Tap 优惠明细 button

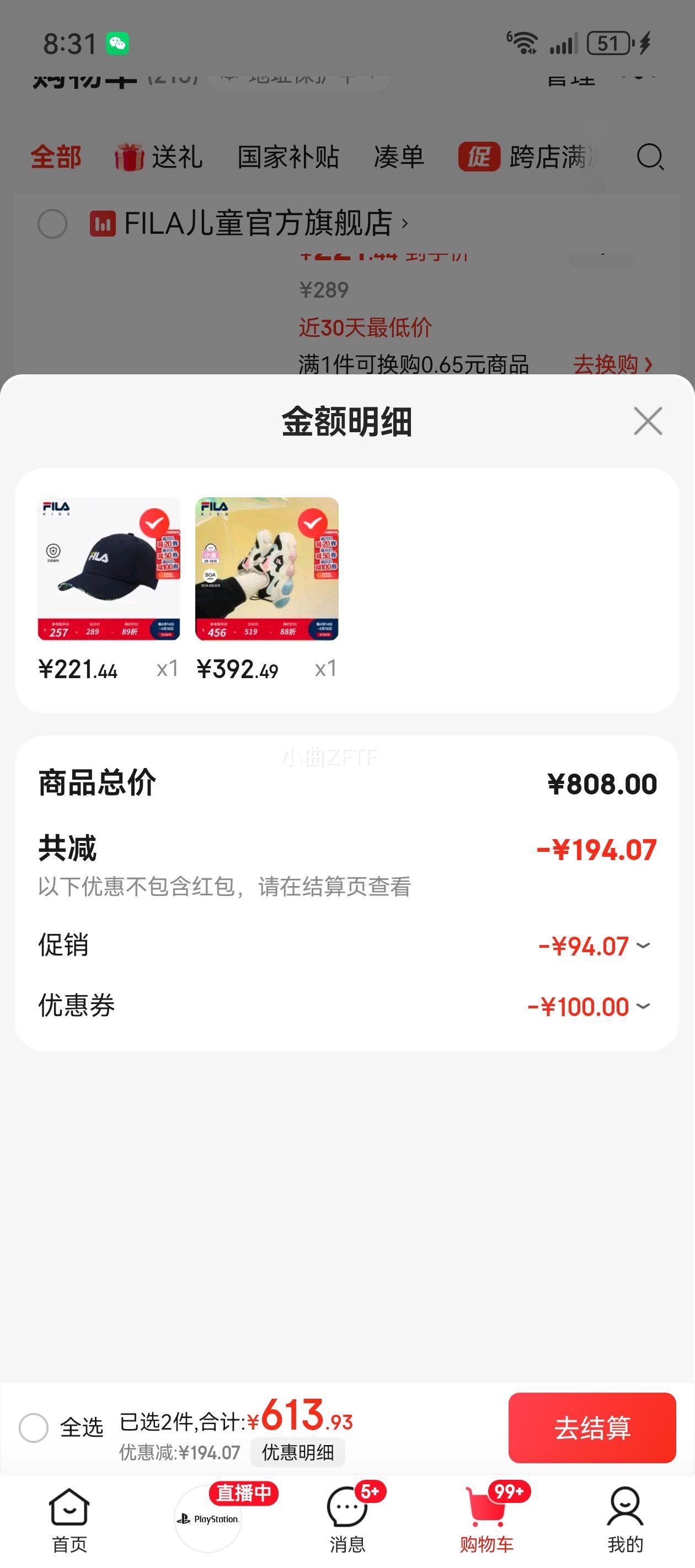coord(297,1452)
